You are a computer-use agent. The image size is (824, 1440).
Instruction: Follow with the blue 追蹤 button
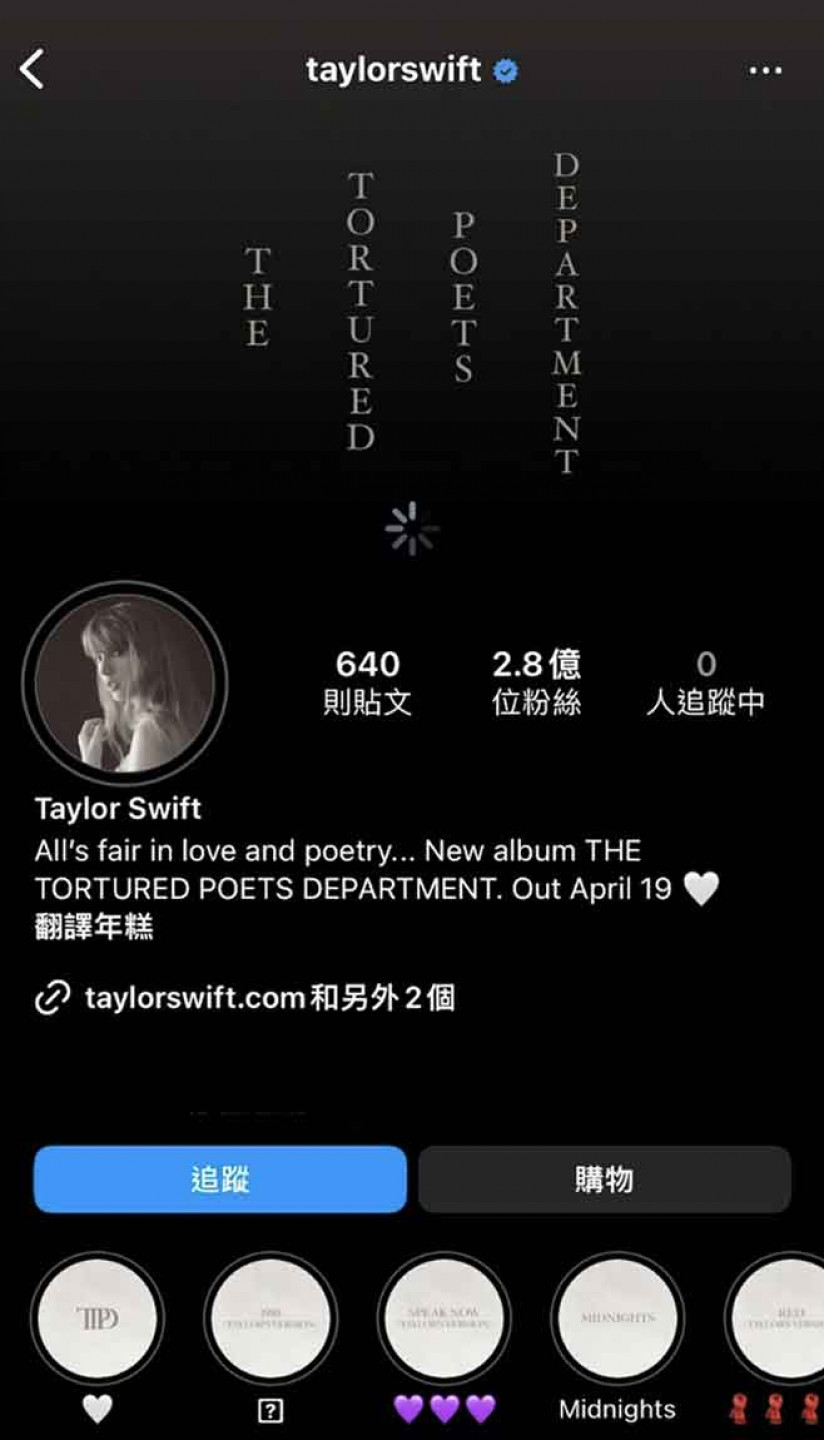220,1179
